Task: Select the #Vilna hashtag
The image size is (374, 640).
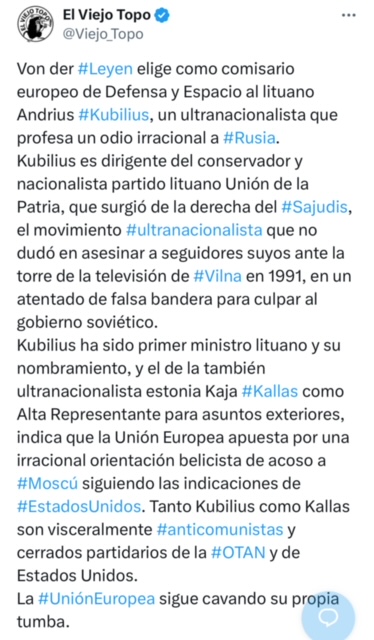Action: click(x=218, y=276)
